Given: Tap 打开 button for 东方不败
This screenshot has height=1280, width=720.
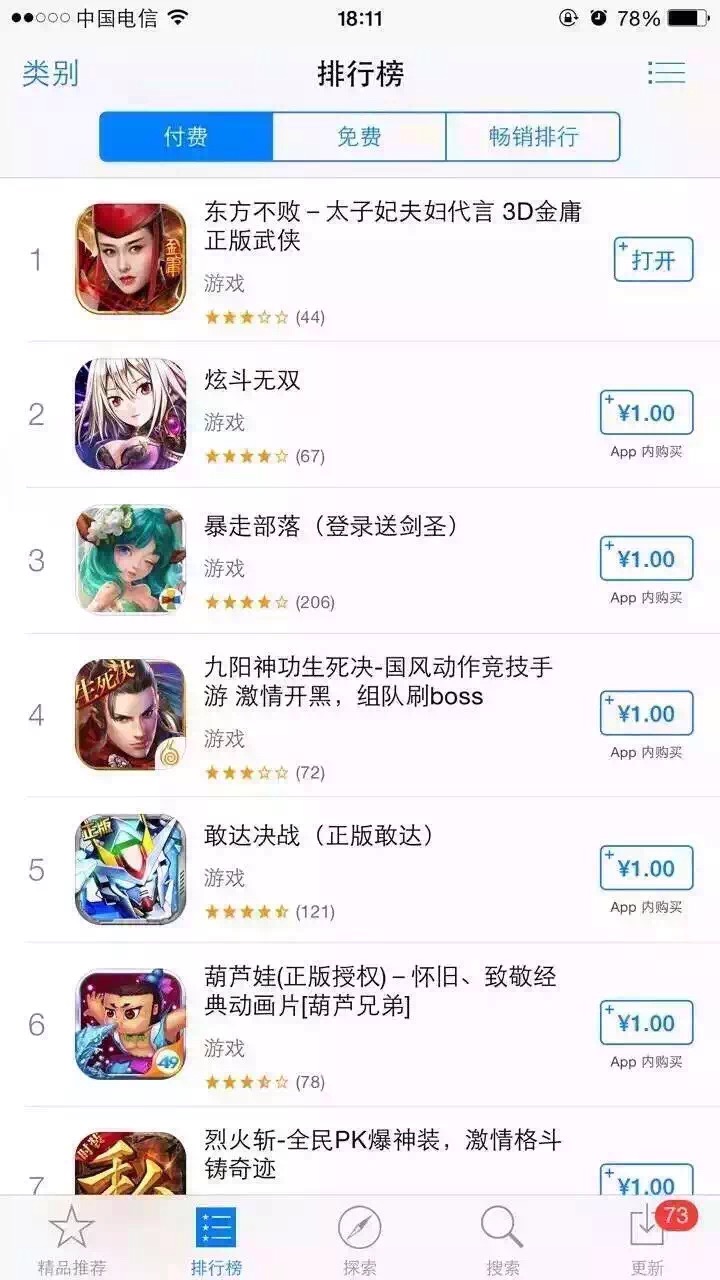Looking at the screenshot, I should (653, 260).
